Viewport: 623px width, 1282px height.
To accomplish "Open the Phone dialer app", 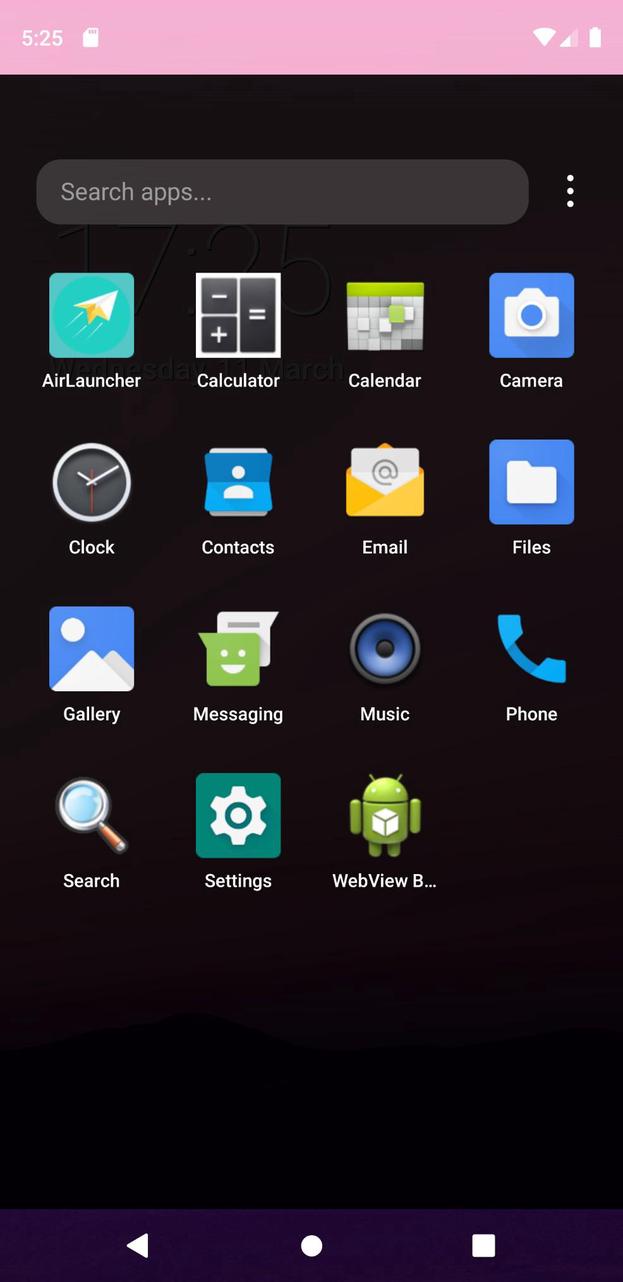I will [x=531, y=650].
